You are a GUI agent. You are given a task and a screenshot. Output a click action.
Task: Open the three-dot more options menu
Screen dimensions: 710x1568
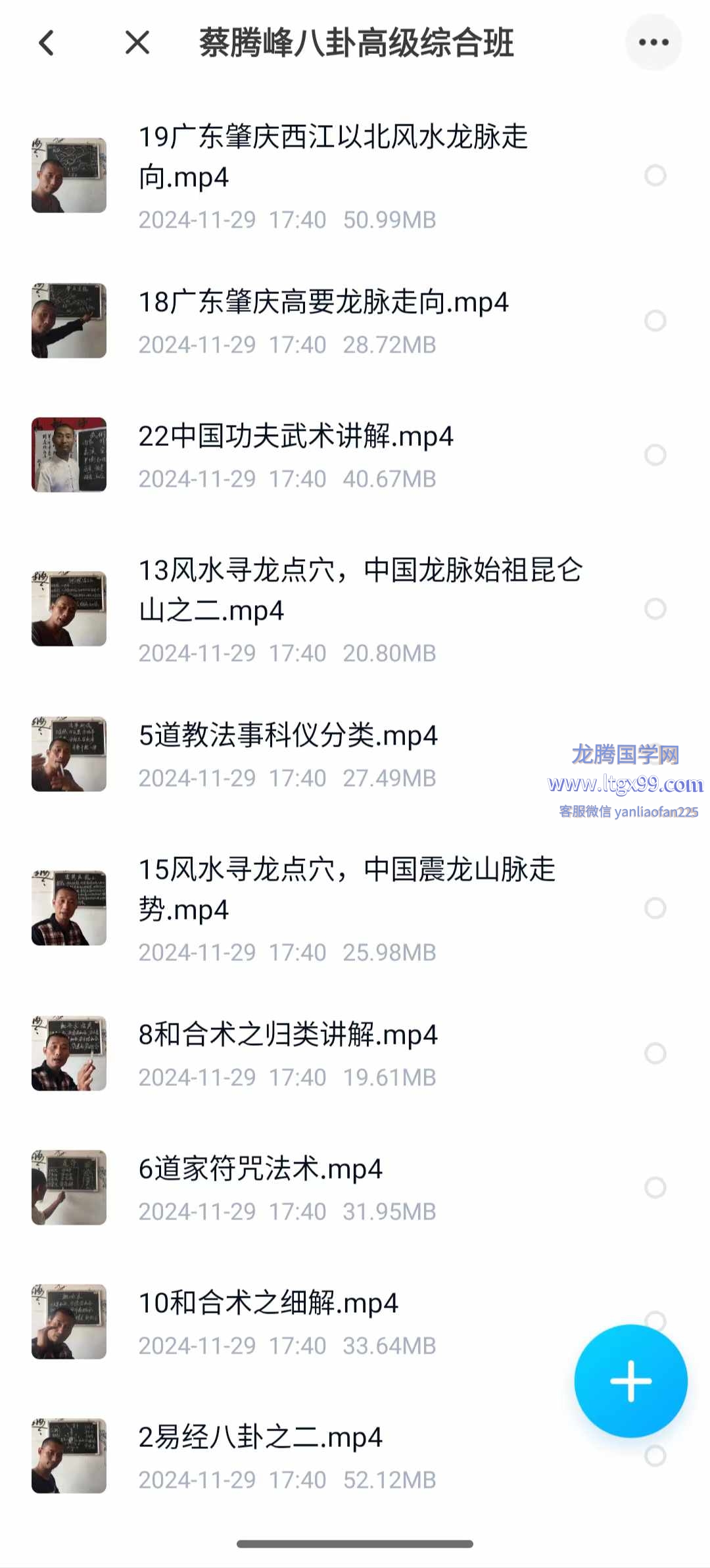[x=653, y=43]
